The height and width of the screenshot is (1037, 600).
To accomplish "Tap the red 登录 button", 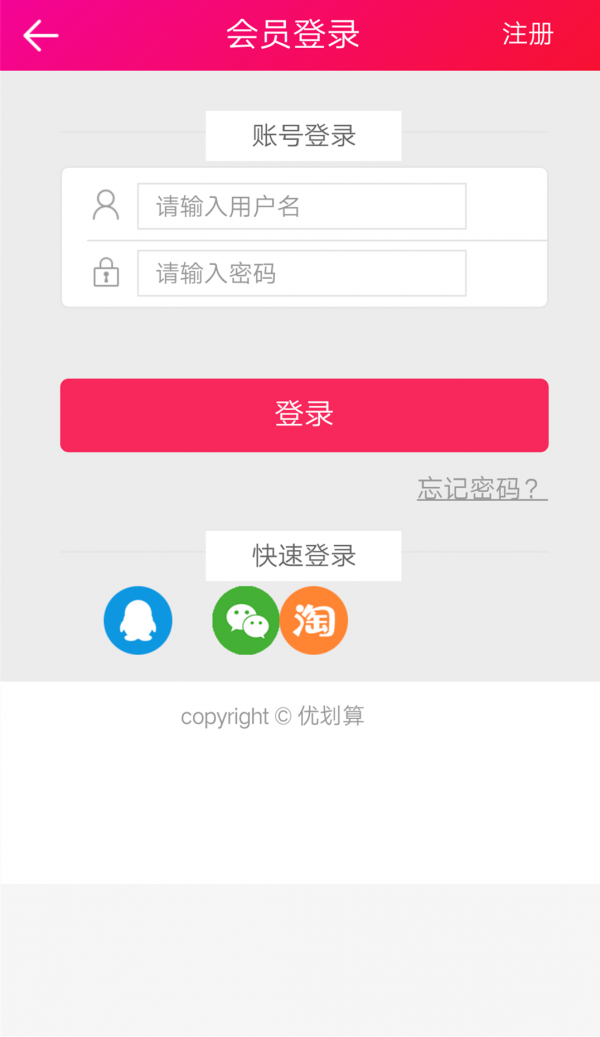I will pos(304,415).
